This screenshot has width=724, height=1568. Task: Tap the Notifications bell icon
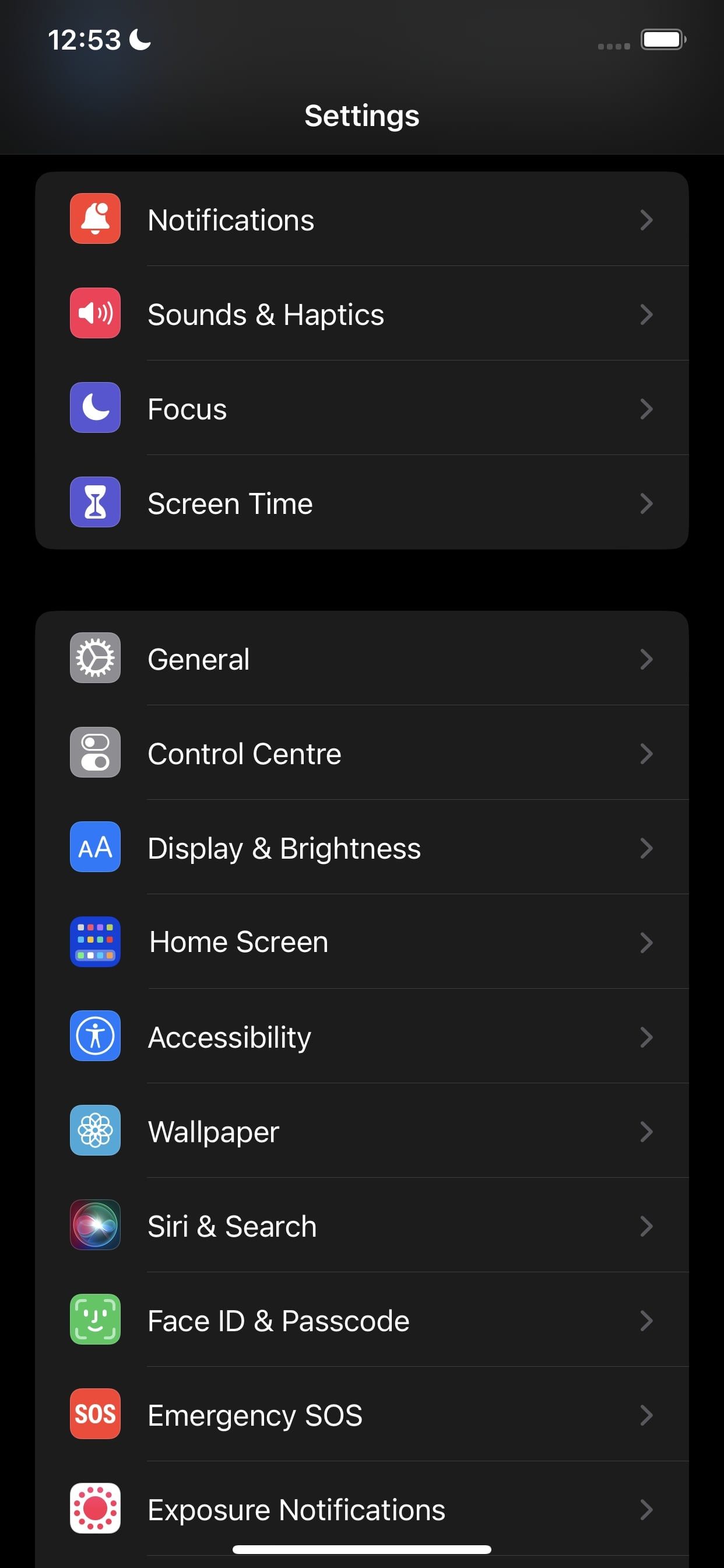95,219
